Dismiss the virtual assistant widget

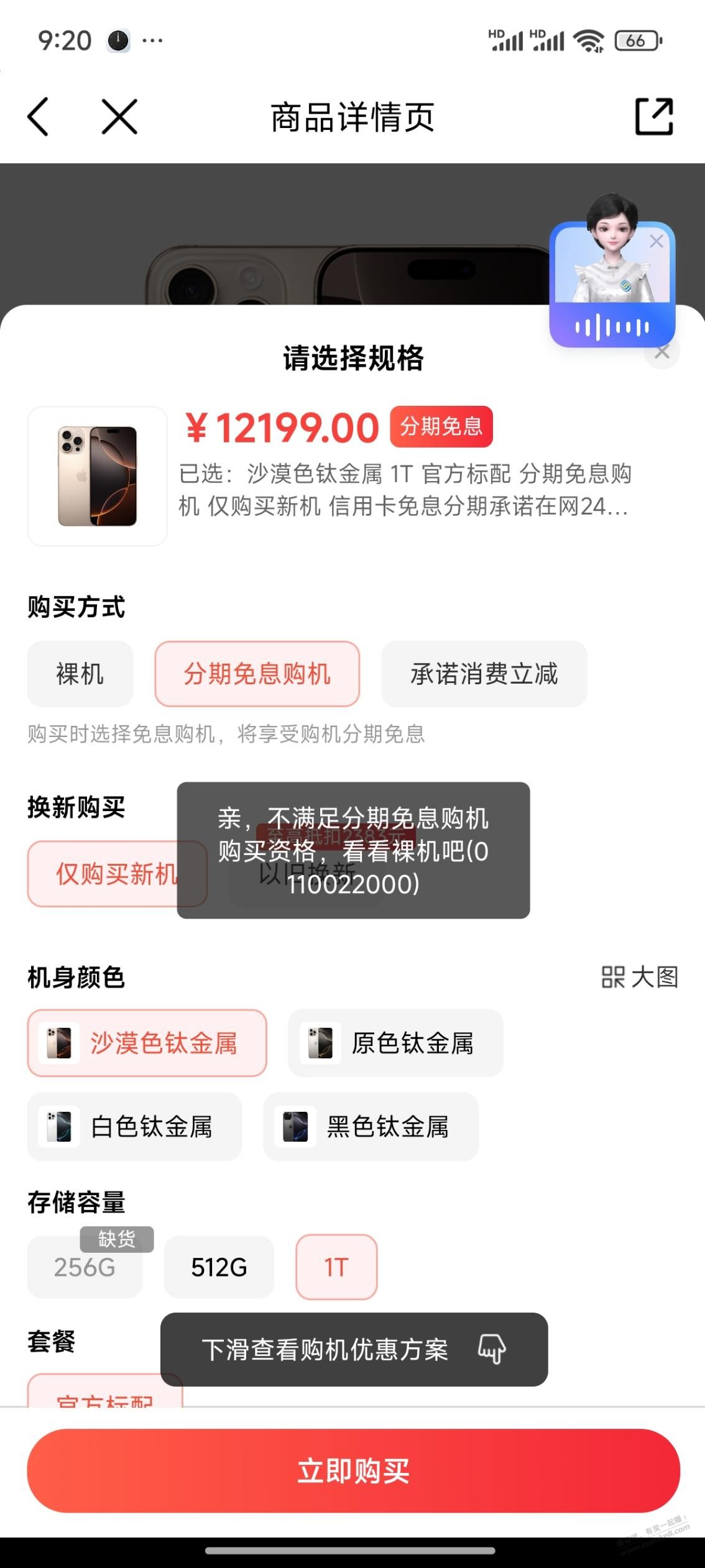657,242
